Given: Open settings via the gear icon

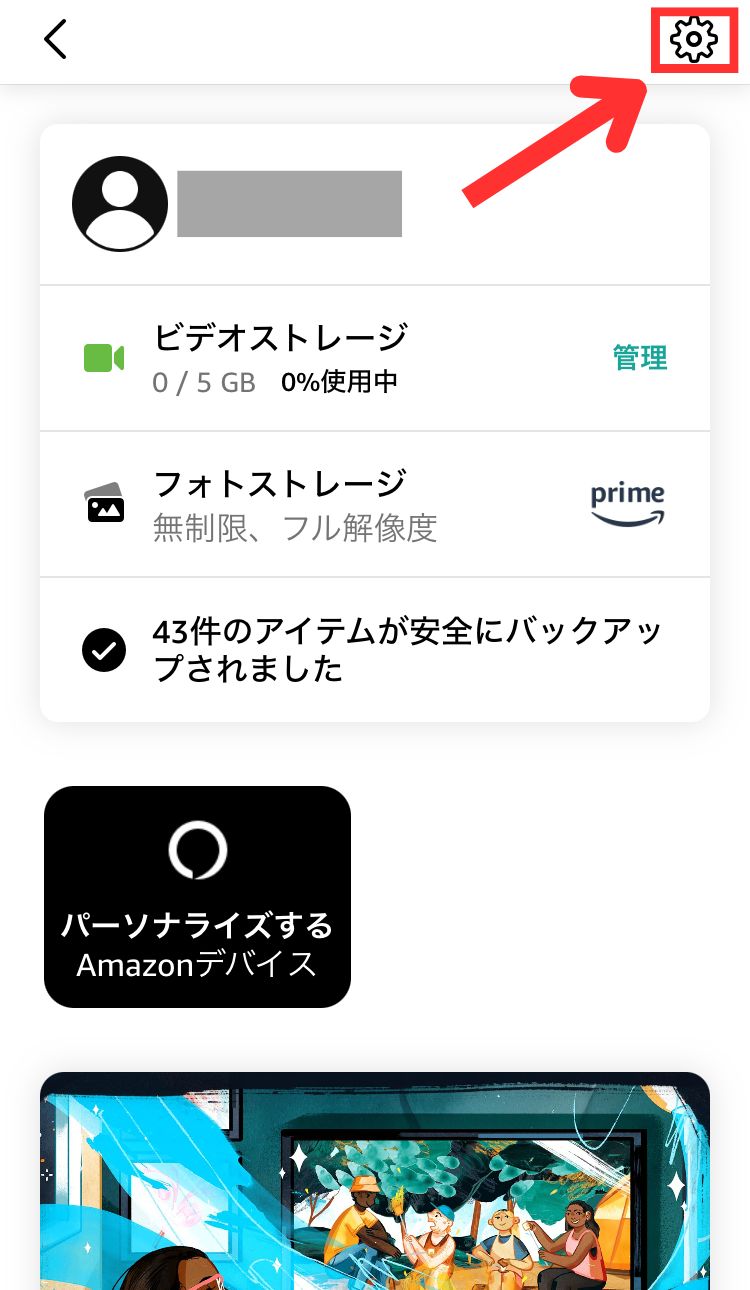Looking at the screenshot, I should (x=694, y=41).
